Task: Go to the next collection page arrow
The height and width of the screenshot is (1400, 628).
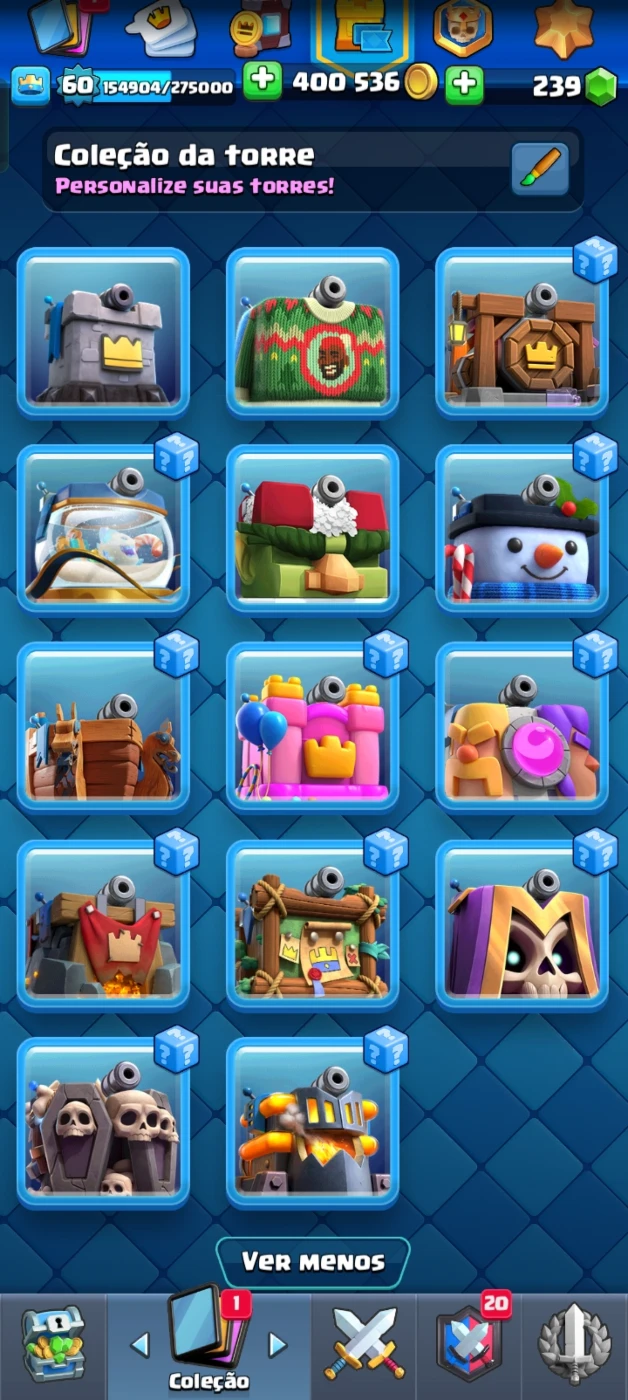Action: pyautogui.click(x=278, y=1345)
